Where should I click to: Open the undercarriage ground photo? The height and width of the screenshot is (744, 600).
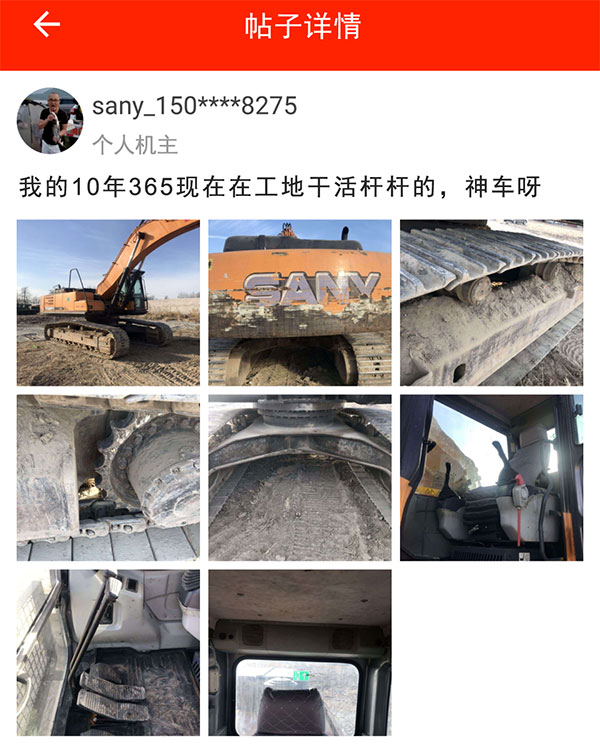pos(300,477)
